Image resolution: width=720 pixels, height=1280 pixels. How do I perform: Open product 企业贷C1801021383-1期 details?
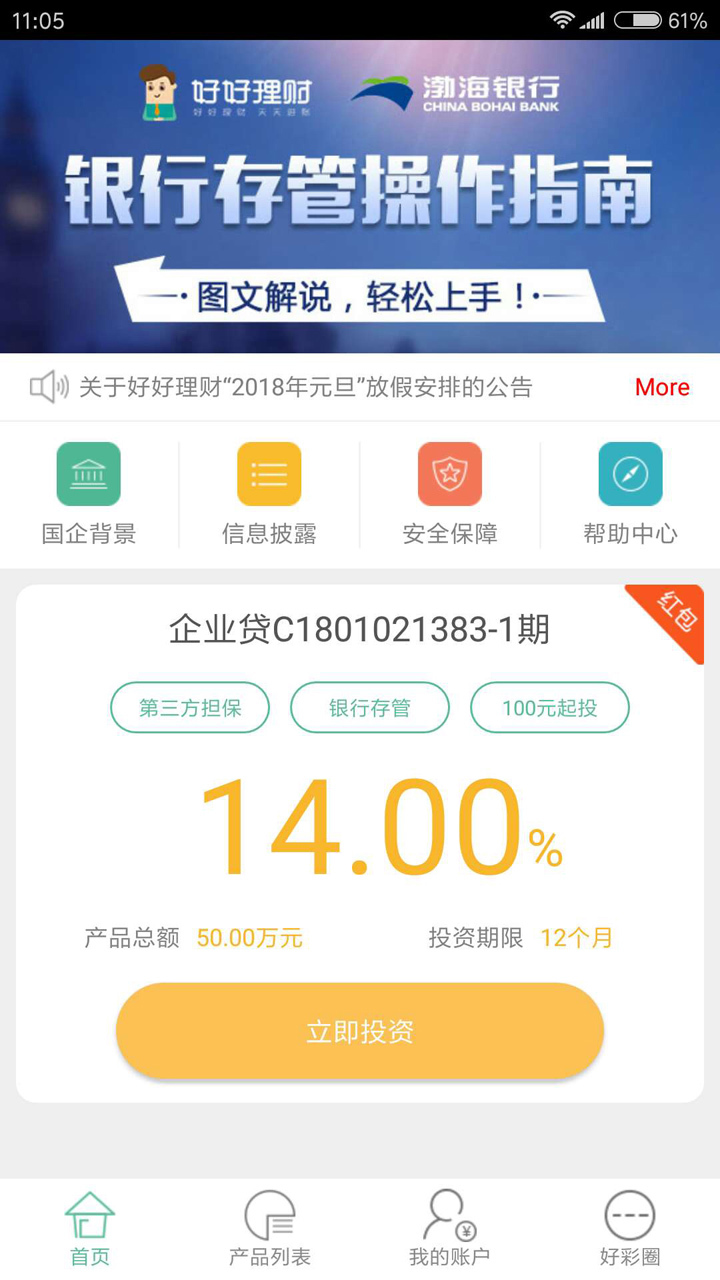coord(360,630)
